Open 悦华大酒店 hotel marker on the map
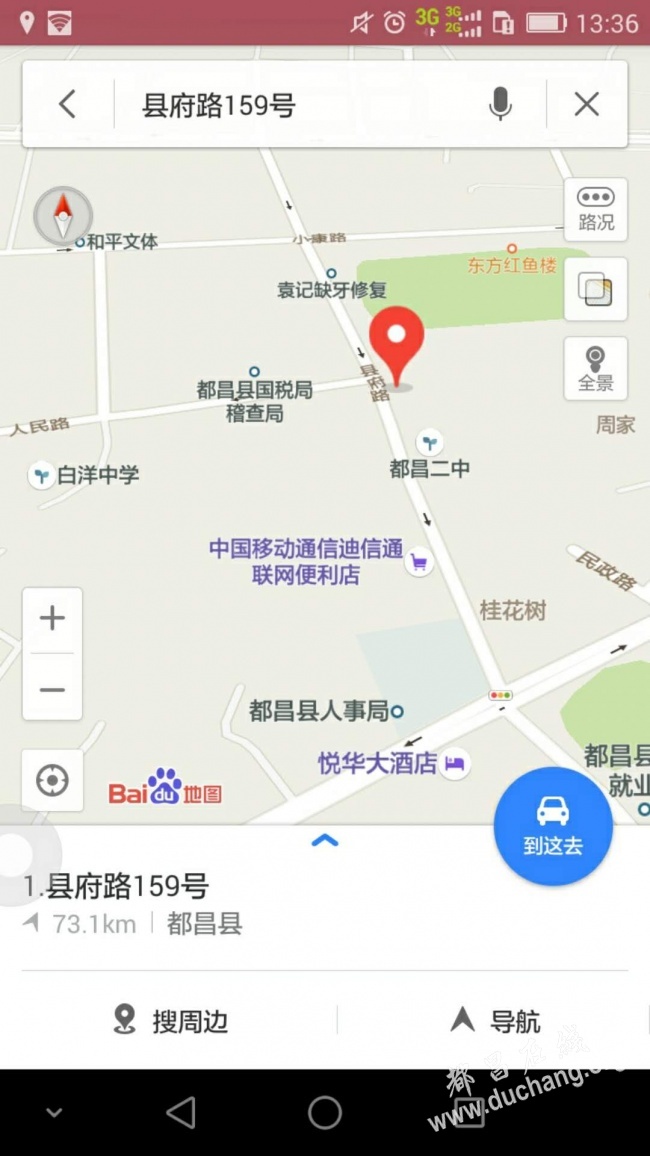 tap(455, 764)
